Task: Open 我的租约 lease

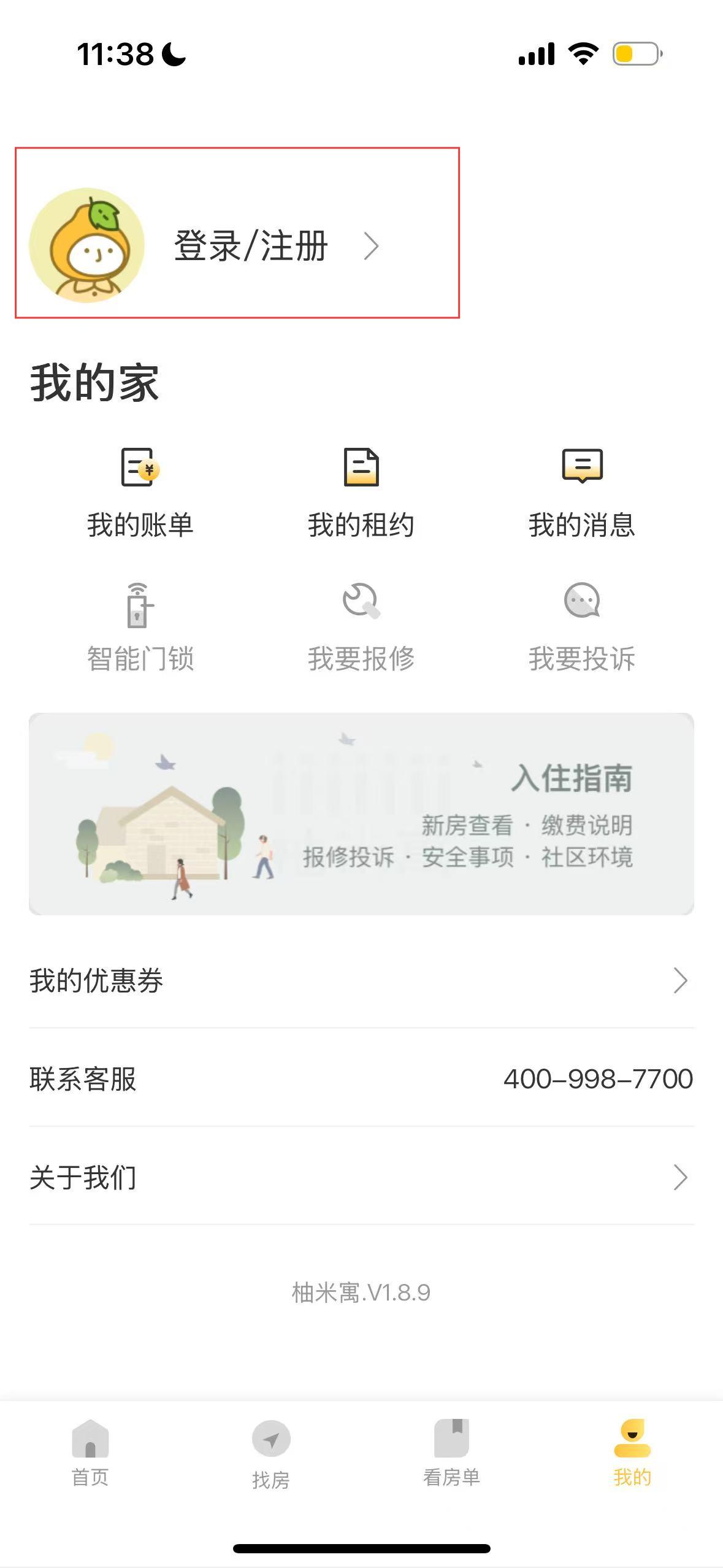Action: tap(361, 492)
